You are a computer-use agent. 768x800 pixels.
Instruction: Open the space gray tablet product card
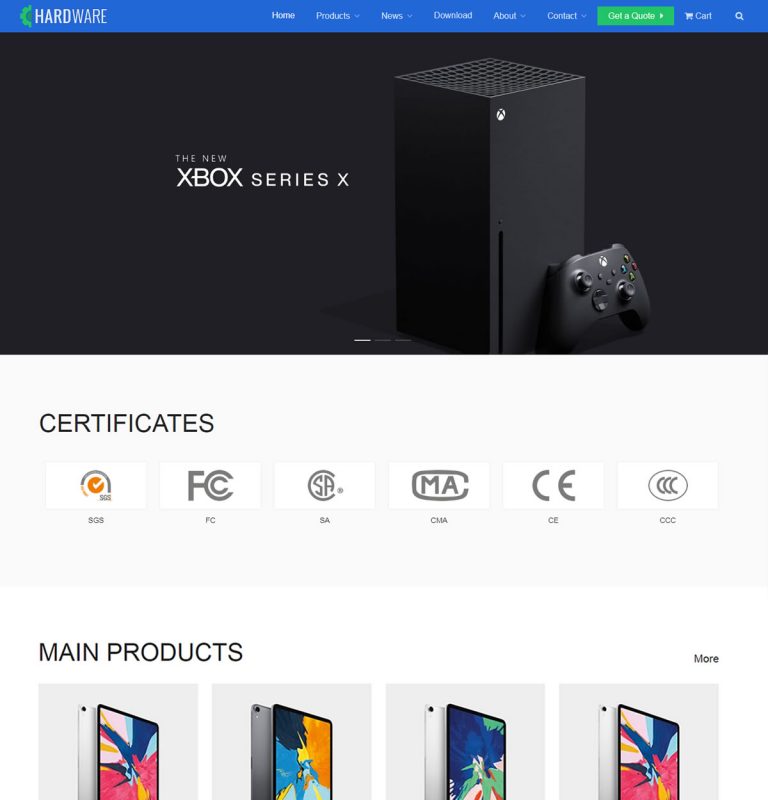(291, 745)
